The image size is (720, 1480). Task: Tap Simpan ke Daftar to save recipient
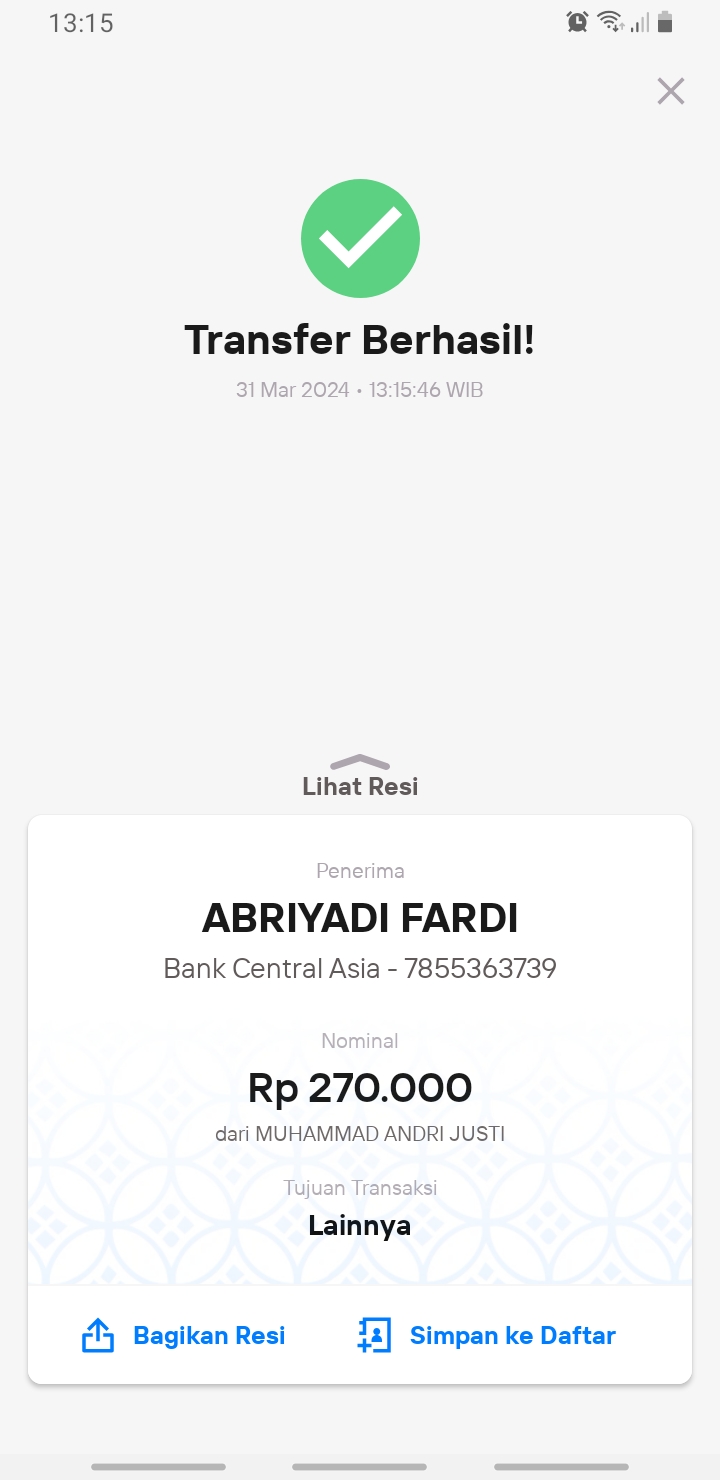coord(486,1335)
